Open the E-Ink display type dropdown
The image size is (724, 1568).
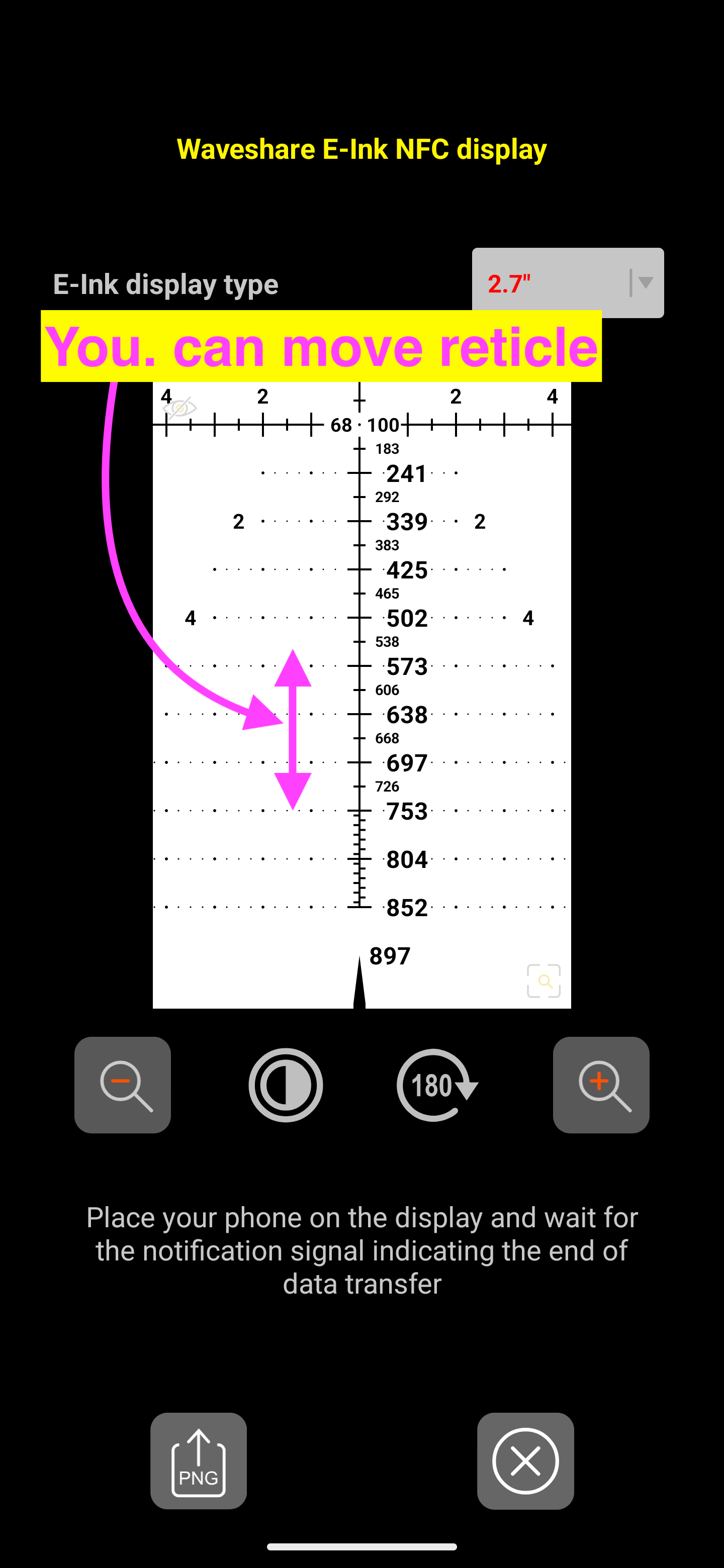pyautogui.click(x=568, y=283)
